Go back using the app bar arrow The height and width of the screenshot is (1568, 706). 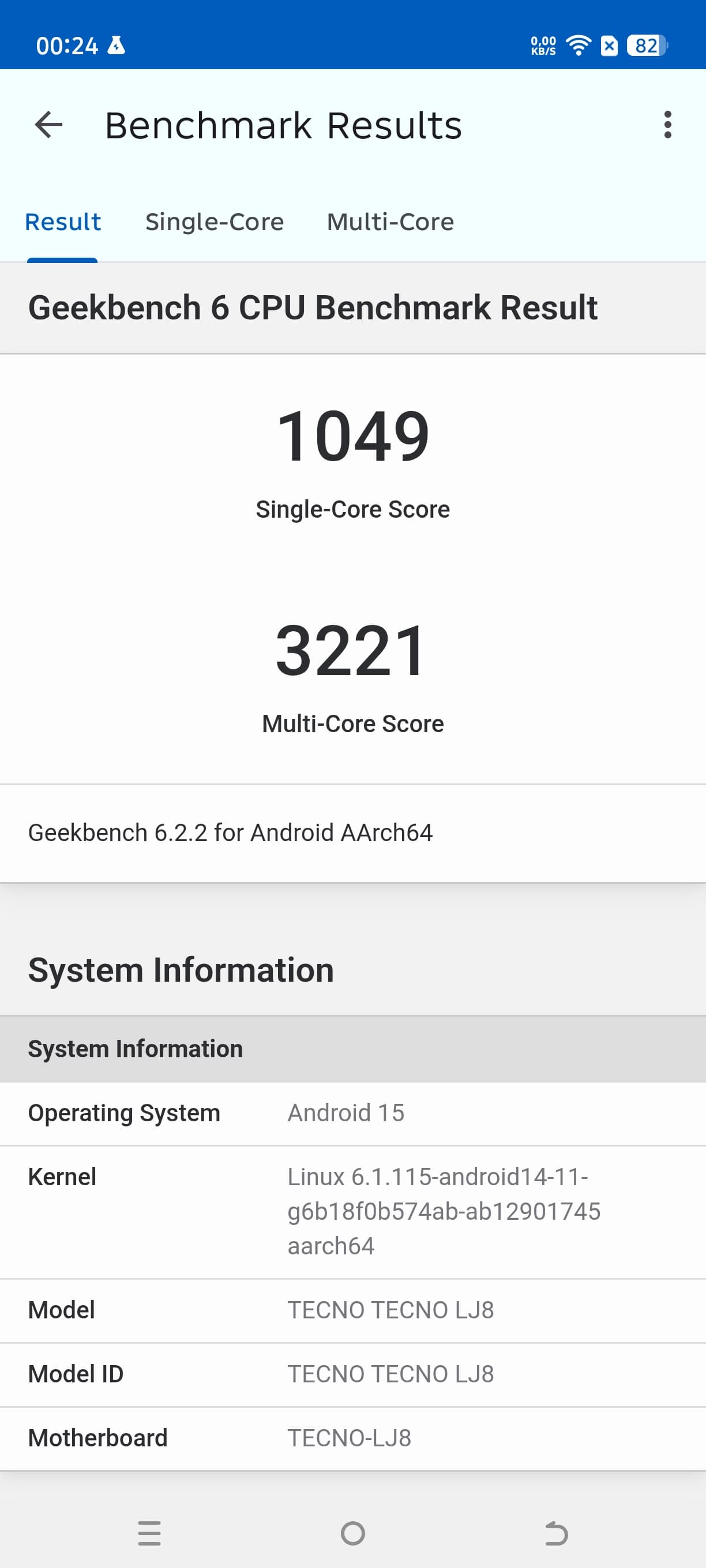tap(48, 125)
